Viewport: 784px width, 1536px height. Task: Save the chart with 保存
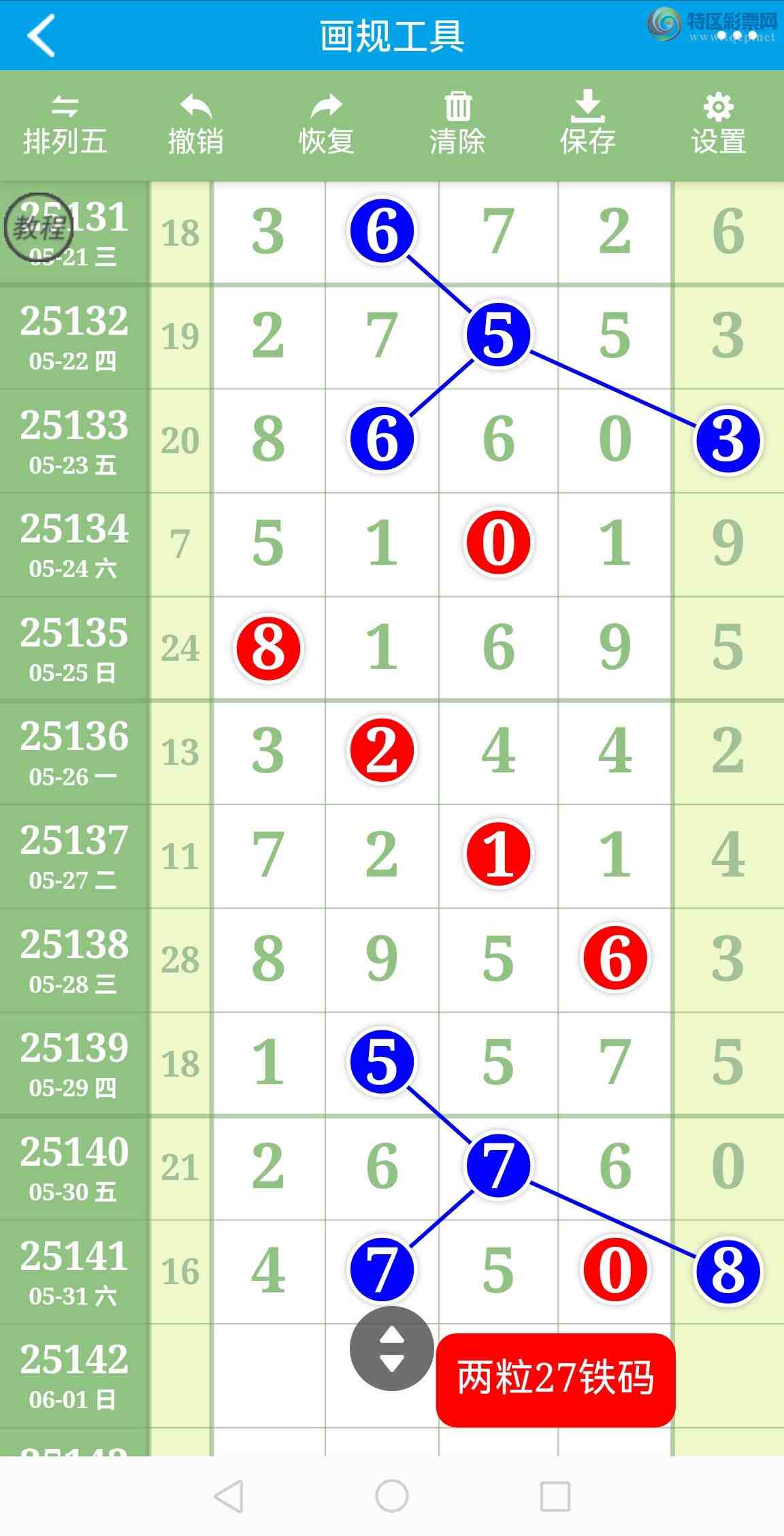587,126
